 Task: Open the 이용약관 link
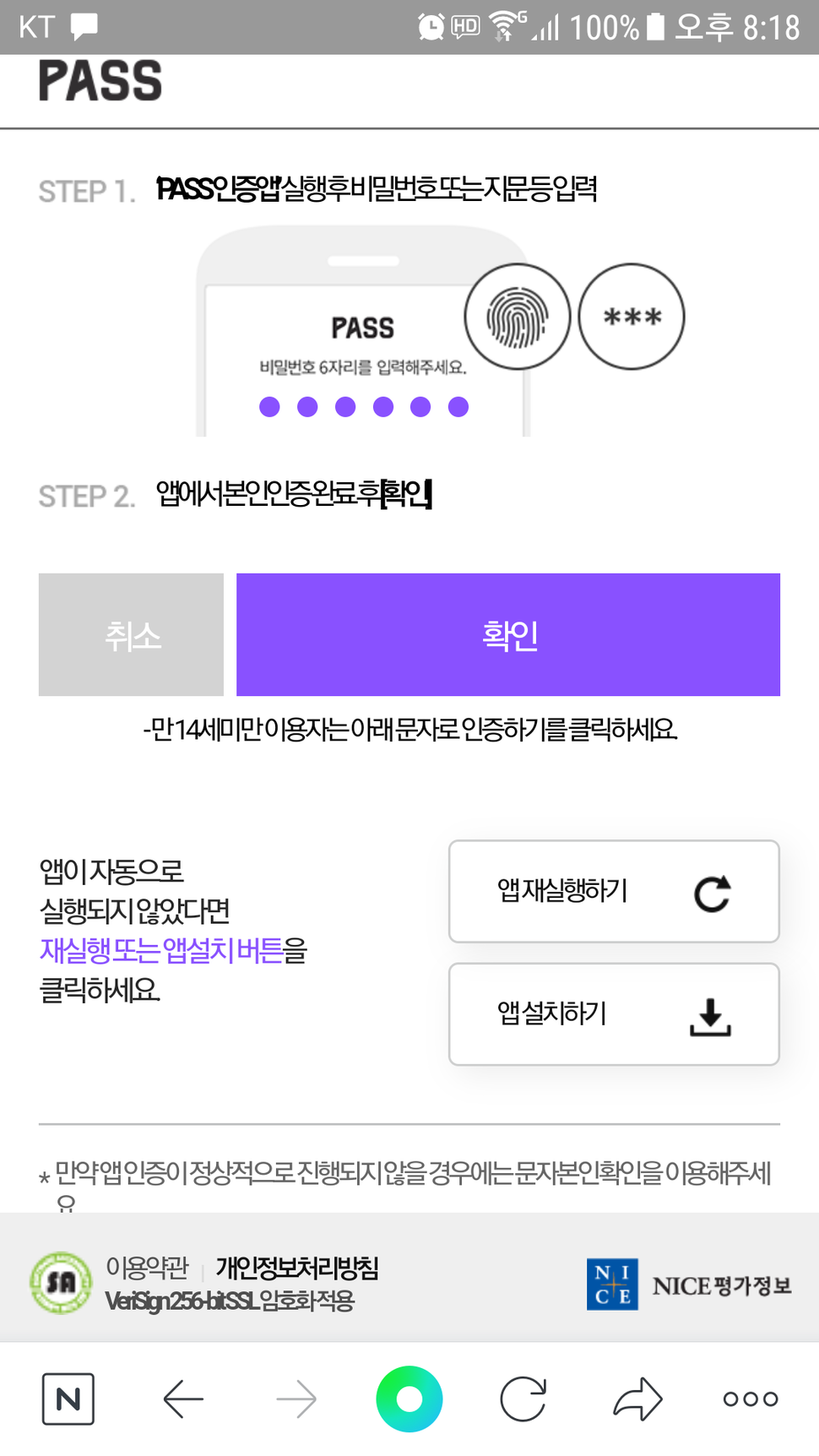[147, 1267]
